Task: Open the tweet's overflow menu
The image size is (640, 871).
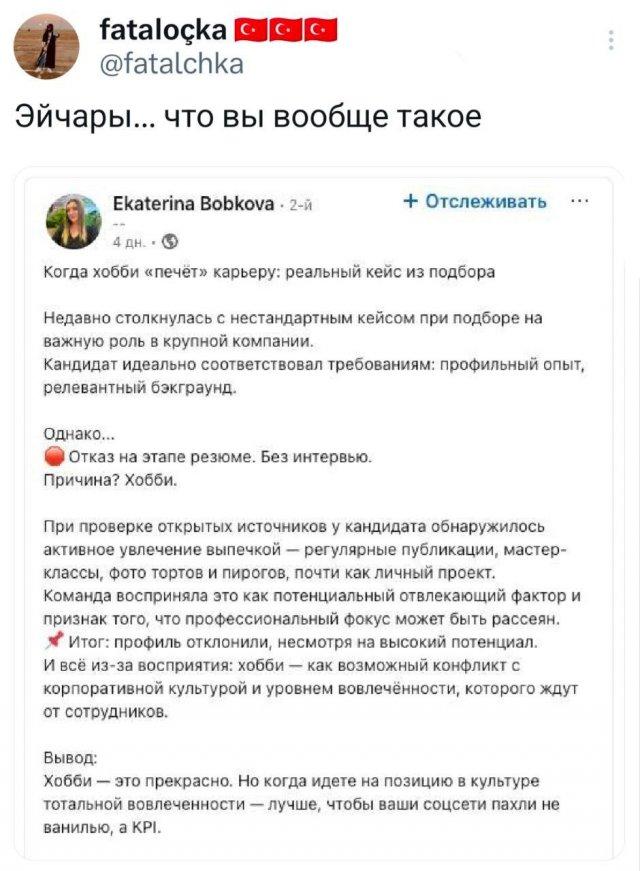Action: coord(612,40)
